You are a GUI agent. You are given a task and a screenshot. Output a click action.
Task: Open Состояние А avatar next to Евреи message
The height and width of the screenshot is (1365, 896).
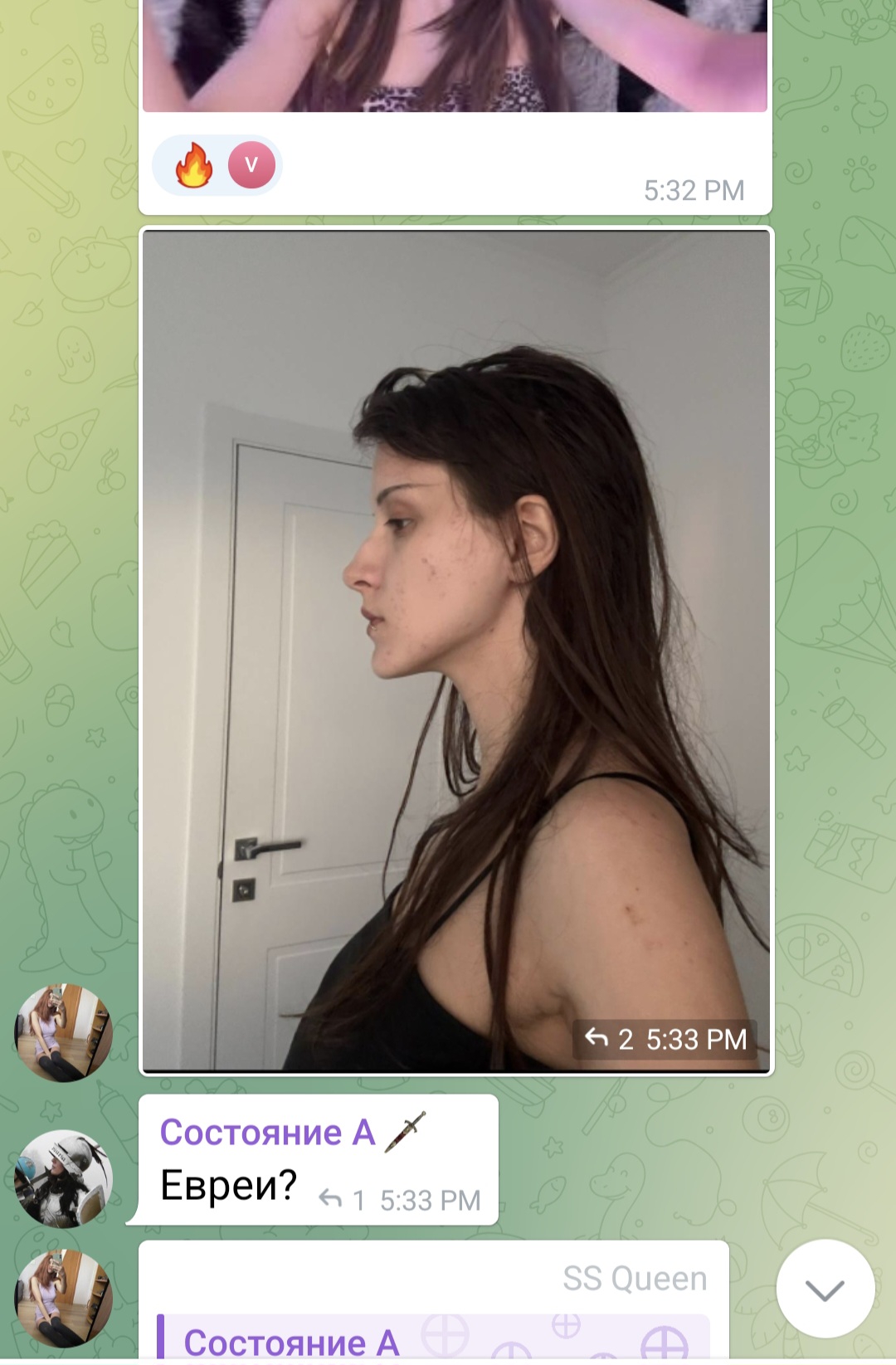pyautogui.click(x=63, y=1178)
